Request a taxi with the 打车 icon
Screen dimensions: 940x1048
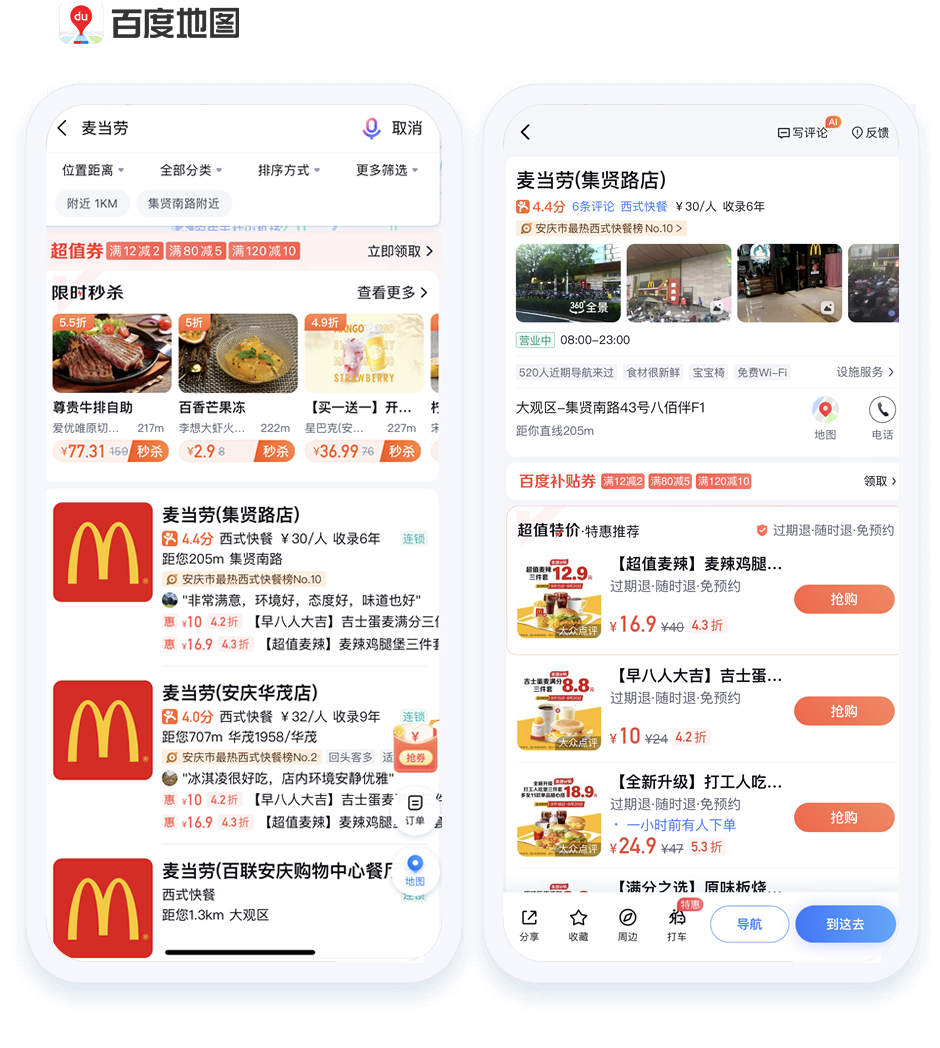677,924
